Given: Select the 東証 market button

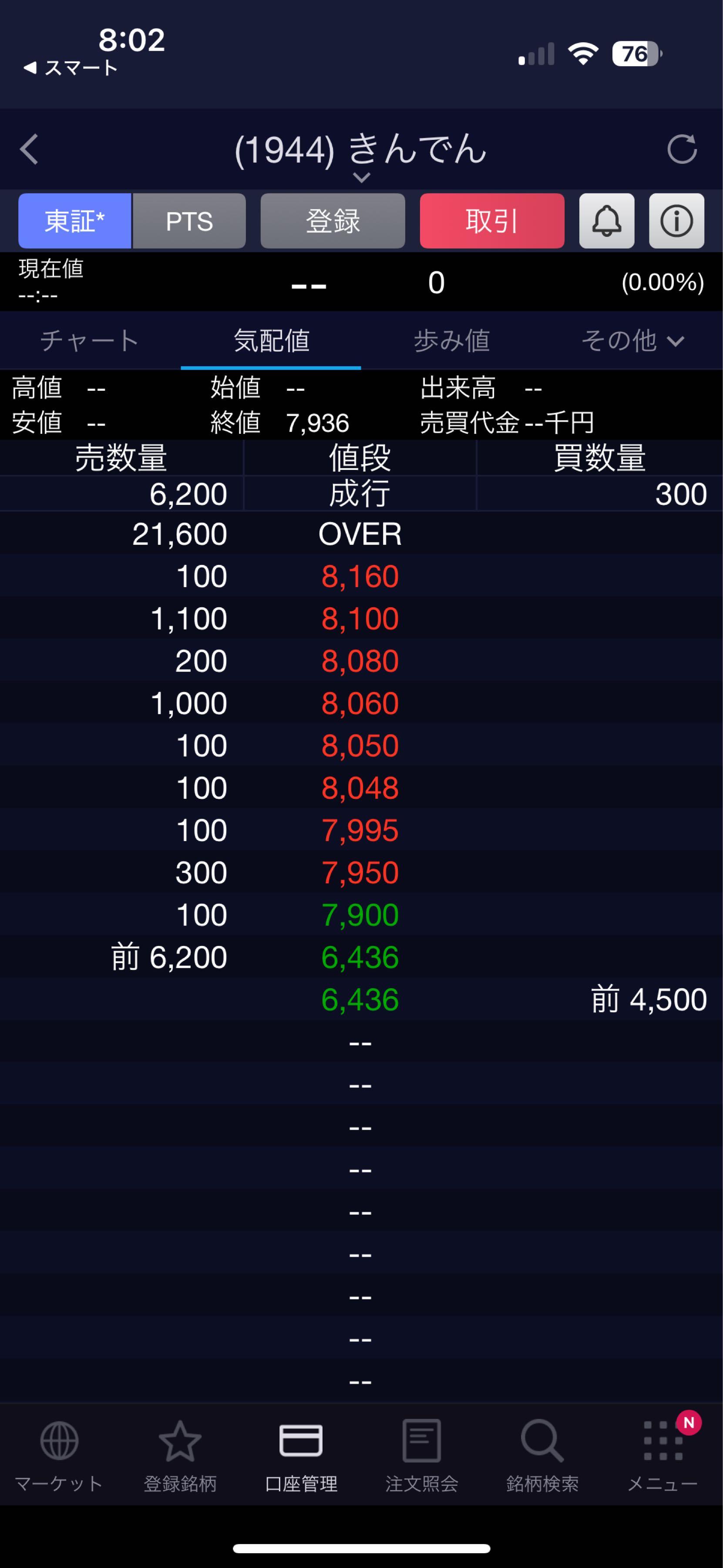Looking at the screenshot, I should 75,221.
